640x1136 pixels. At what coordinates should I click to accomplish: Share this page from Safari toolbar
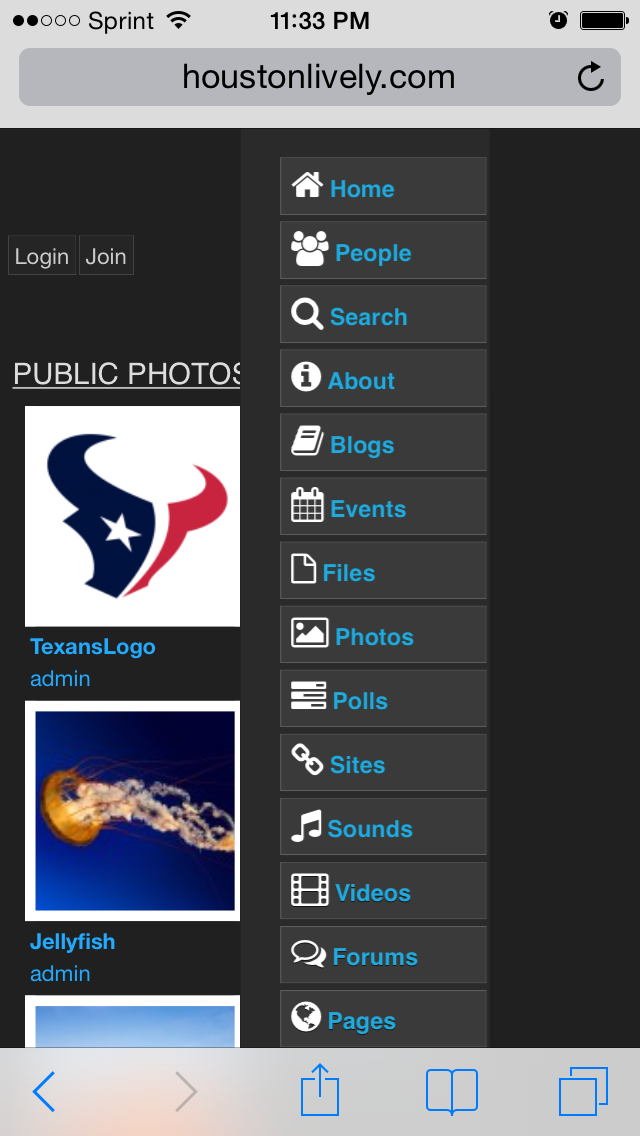320,1090
